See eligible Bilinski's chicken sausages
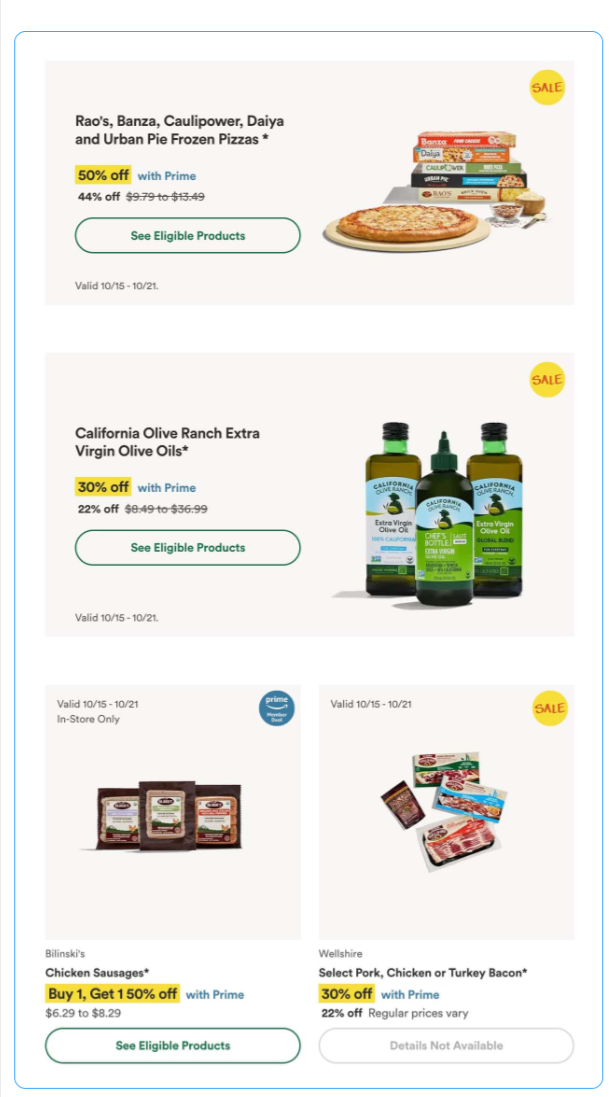The image size is (609, 1097). pyautogui.click(x=173, y=1045)
